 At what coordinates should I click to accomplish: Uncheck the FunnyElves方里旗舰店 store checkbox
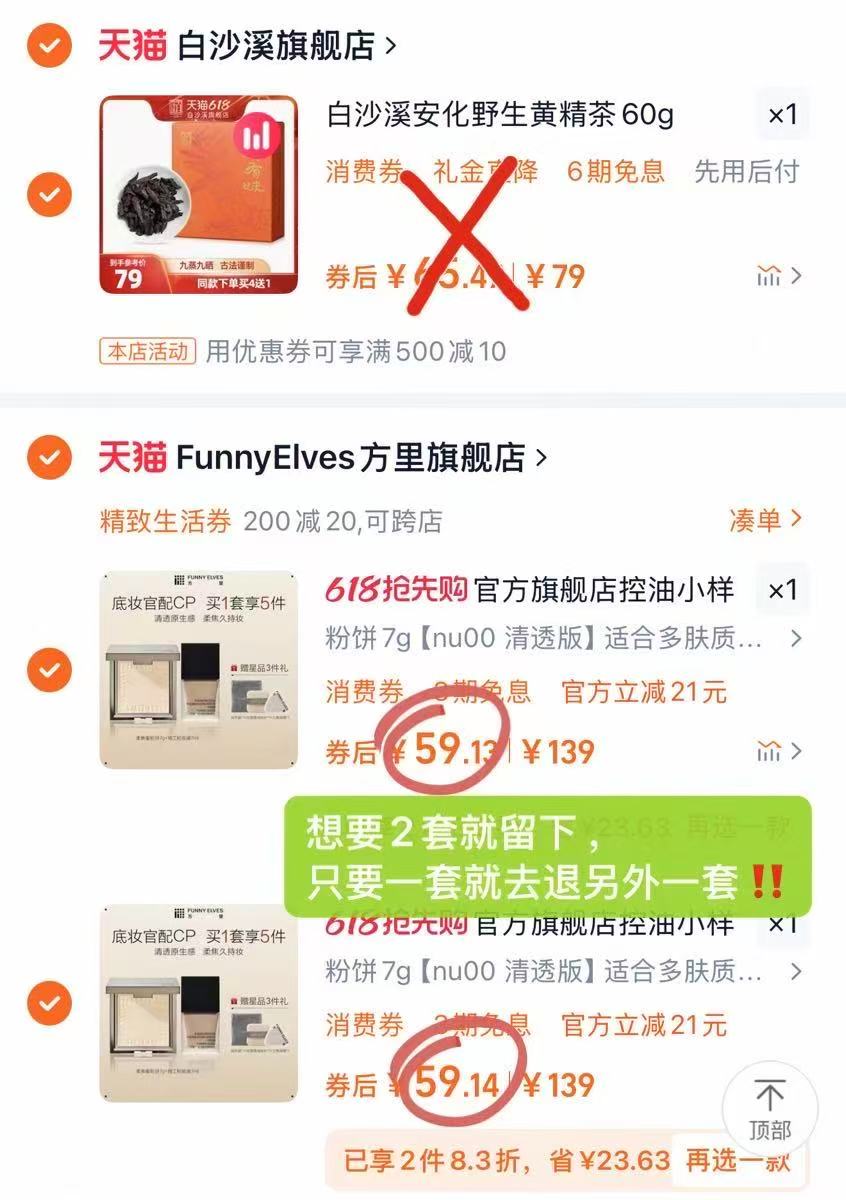[49, 458]
